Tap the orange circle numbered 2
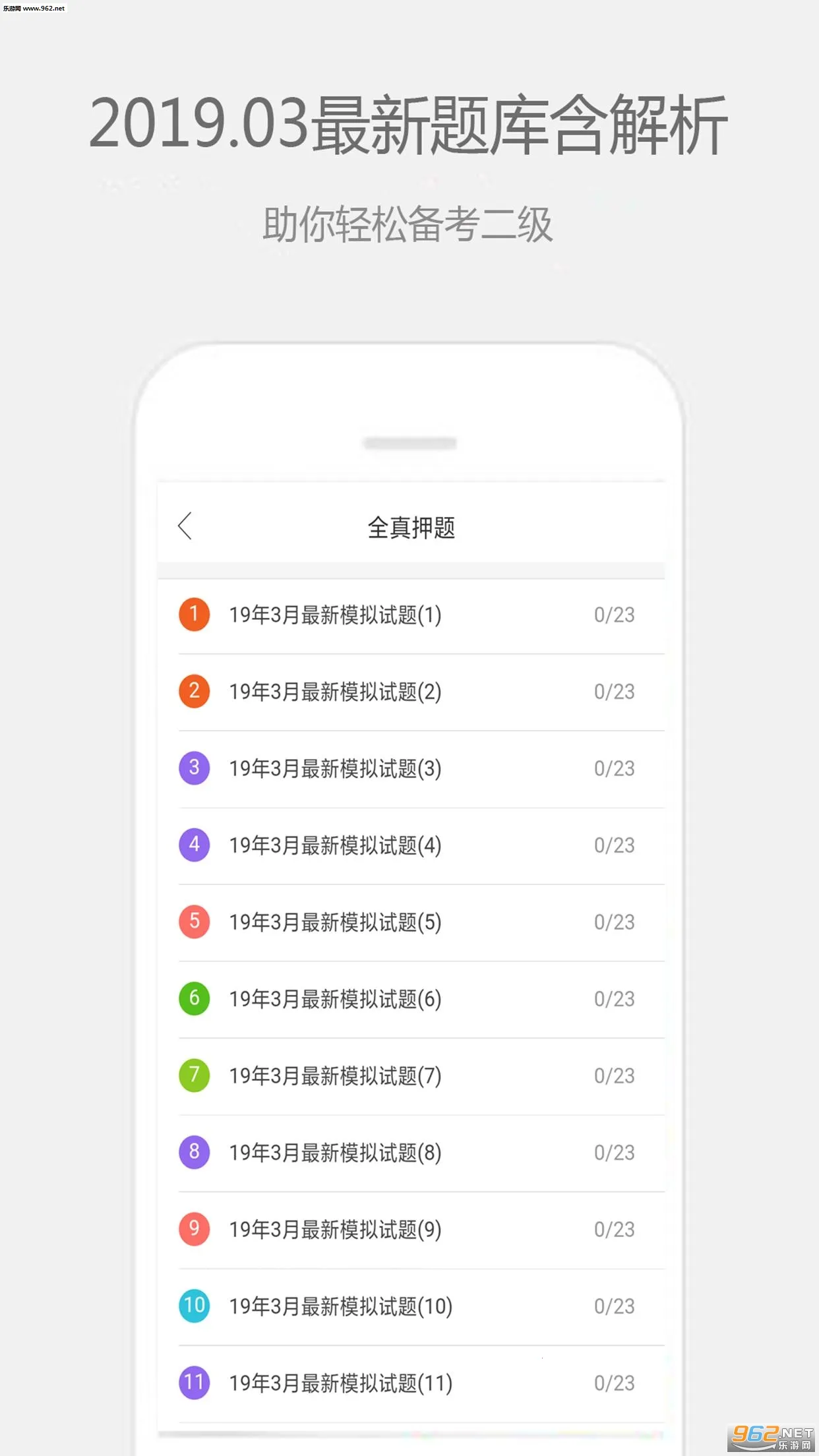 (194, 692)
